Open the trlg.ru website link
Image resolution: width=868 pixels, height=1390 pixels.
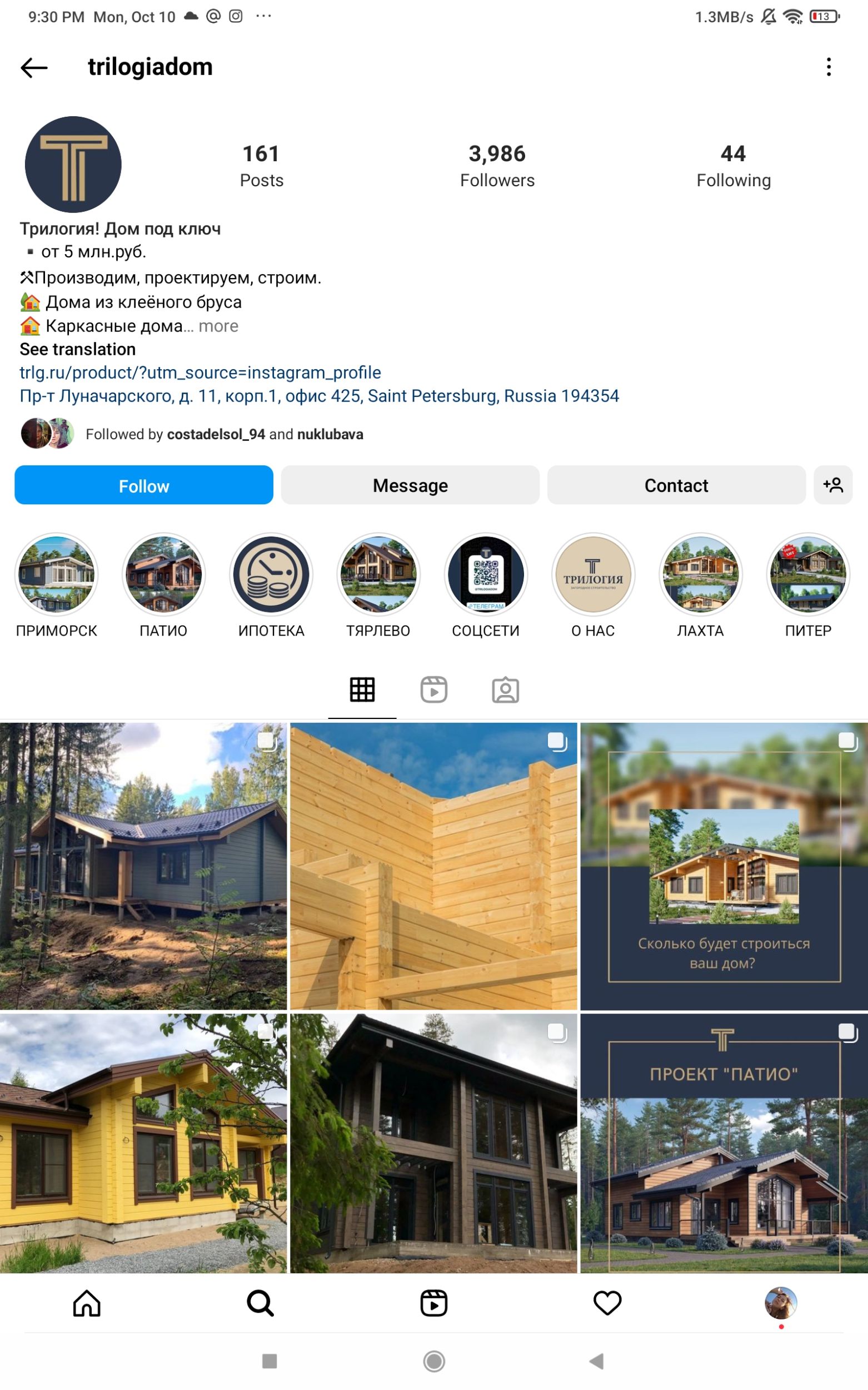(200, 373)
